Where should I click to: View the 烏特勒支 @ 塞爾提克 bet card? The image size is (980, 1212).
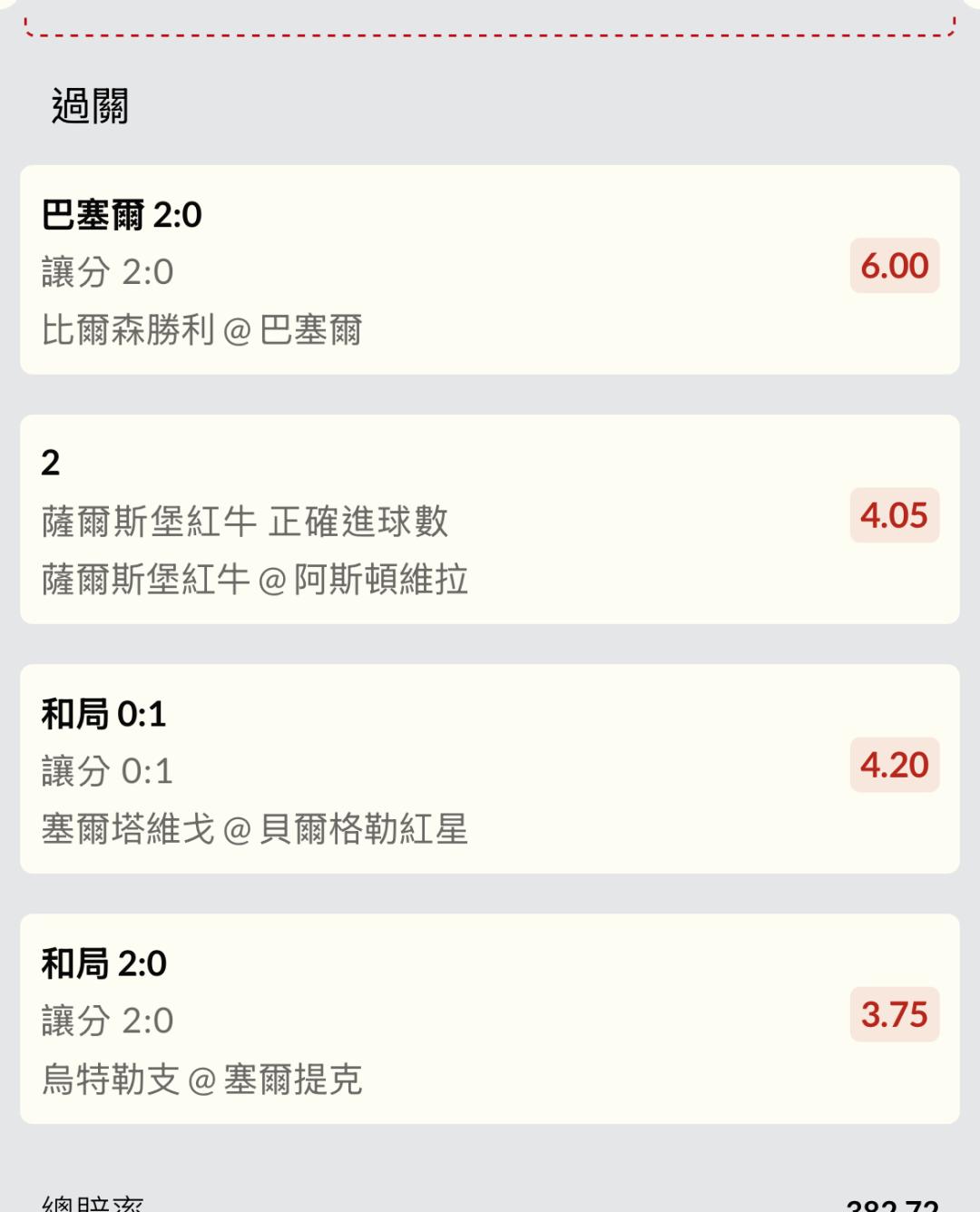point(489,1018)
